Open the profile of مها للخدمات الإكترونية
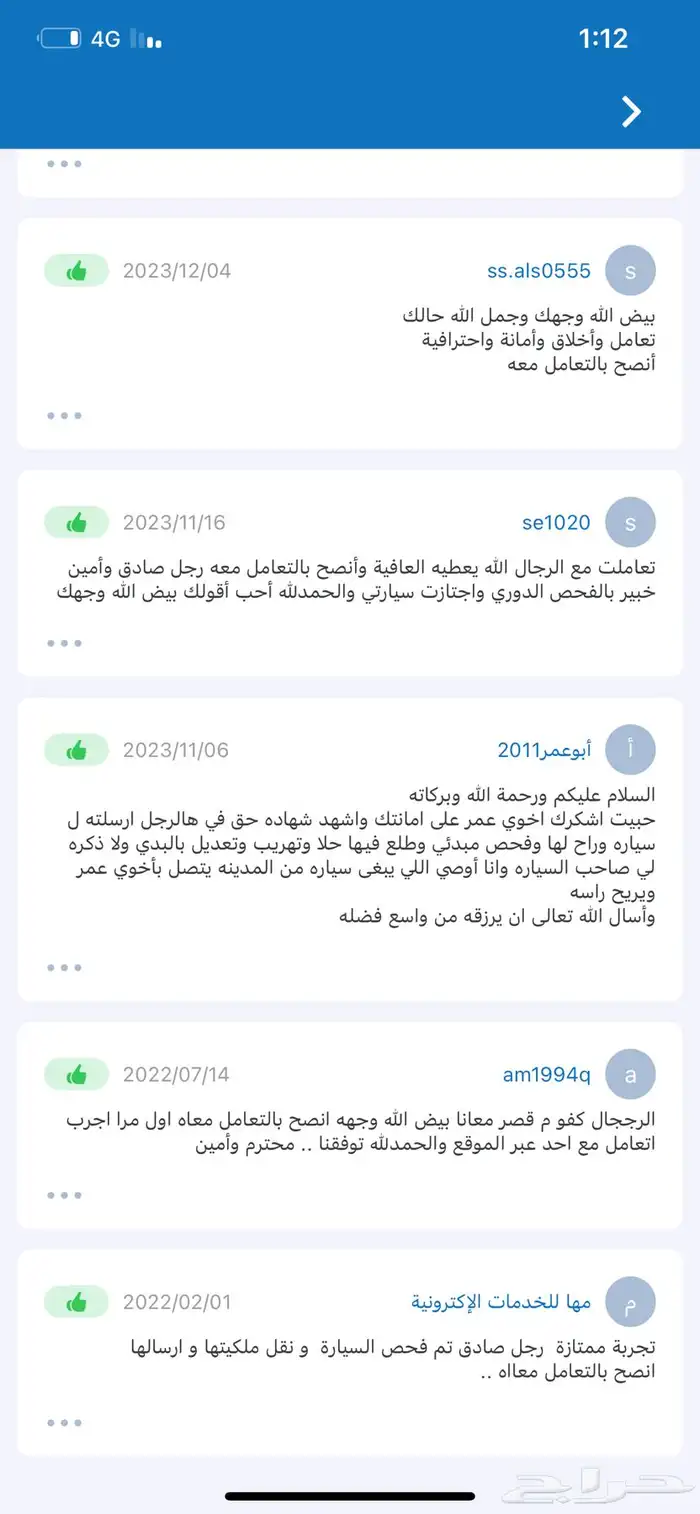Viewport: 700px width, 1514px height. coord(501,1302)
